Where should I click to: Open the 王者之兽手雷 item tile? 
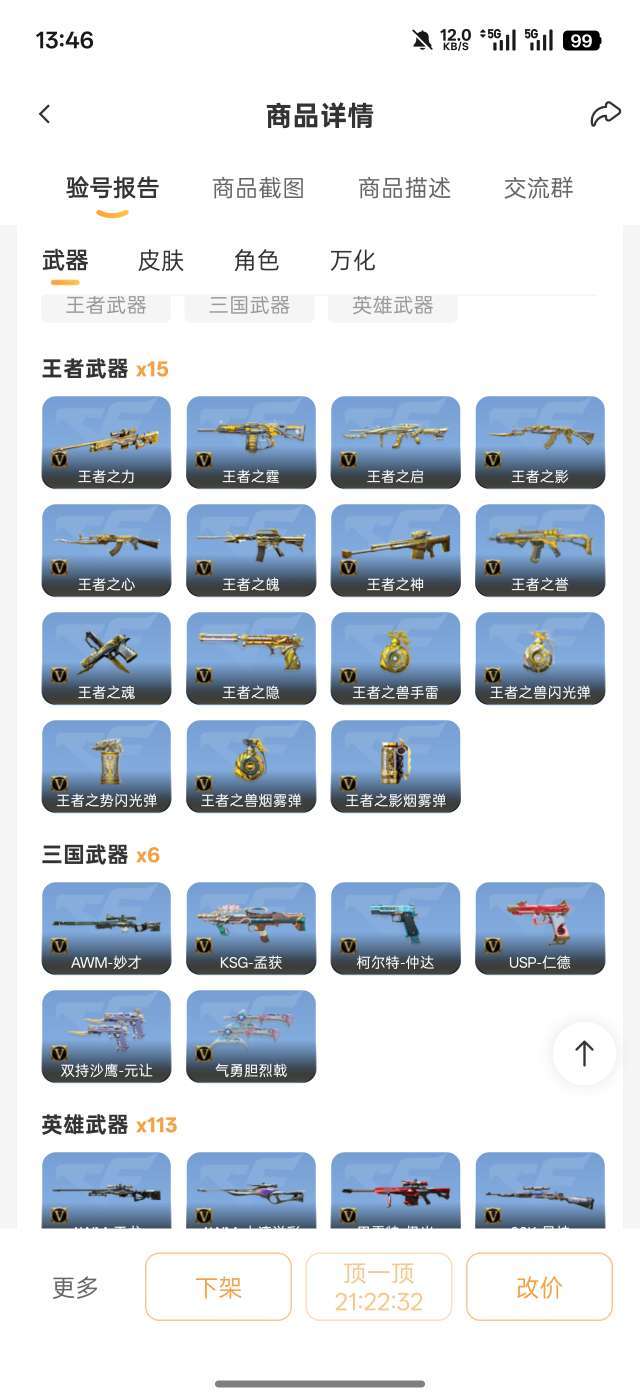click(395, 658)
